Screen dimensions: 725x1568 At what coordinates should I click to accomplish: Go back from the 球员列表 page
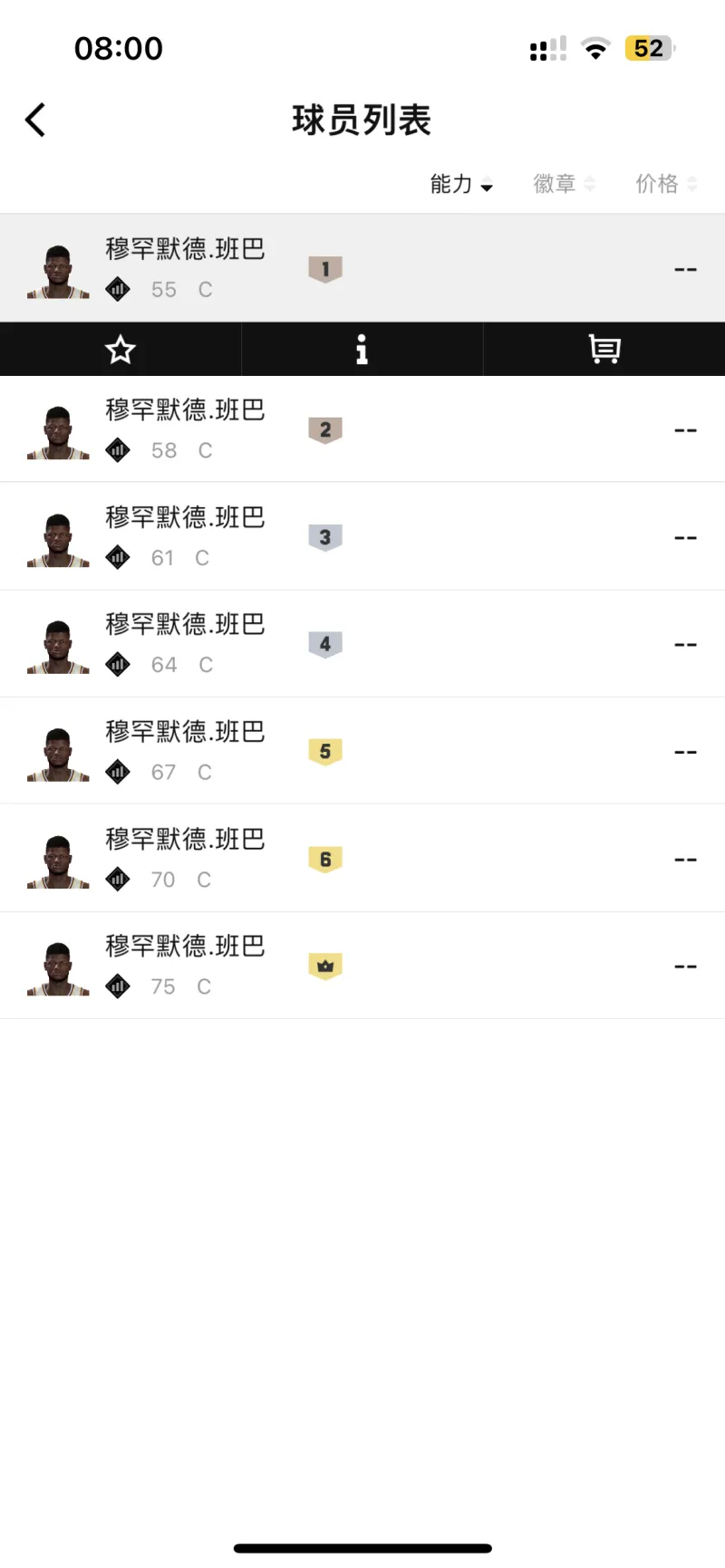tap(36, 120)
